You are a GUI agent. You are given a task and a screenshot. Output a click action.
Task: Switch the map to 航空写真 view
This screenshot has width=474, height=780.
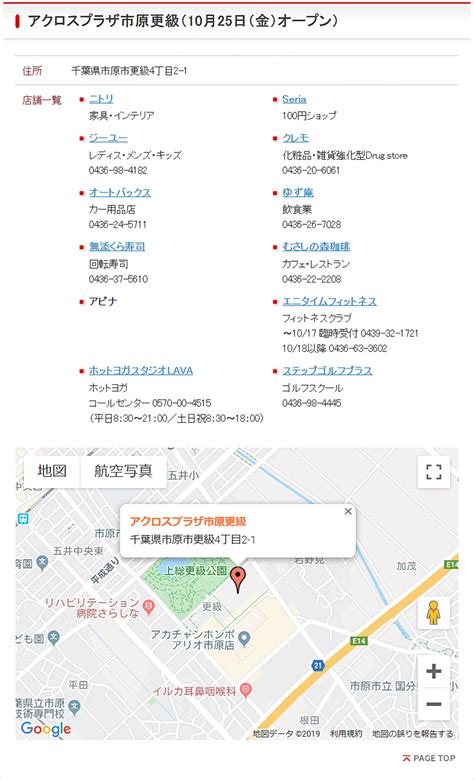pos(123,471)
